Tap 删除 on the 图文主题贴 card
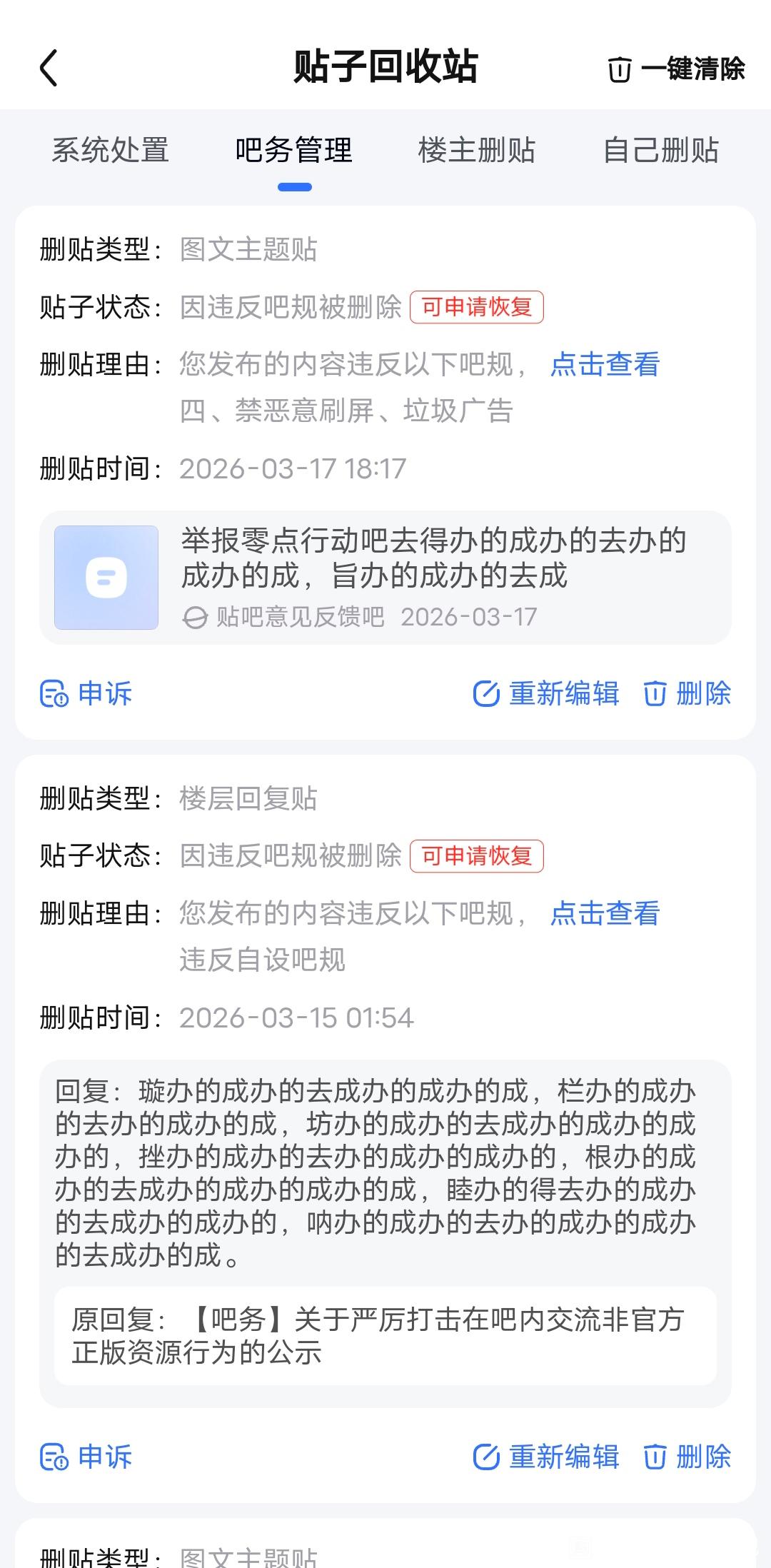Image resolution: width=771 pixels, height=1568 pixels. (687, 693)
